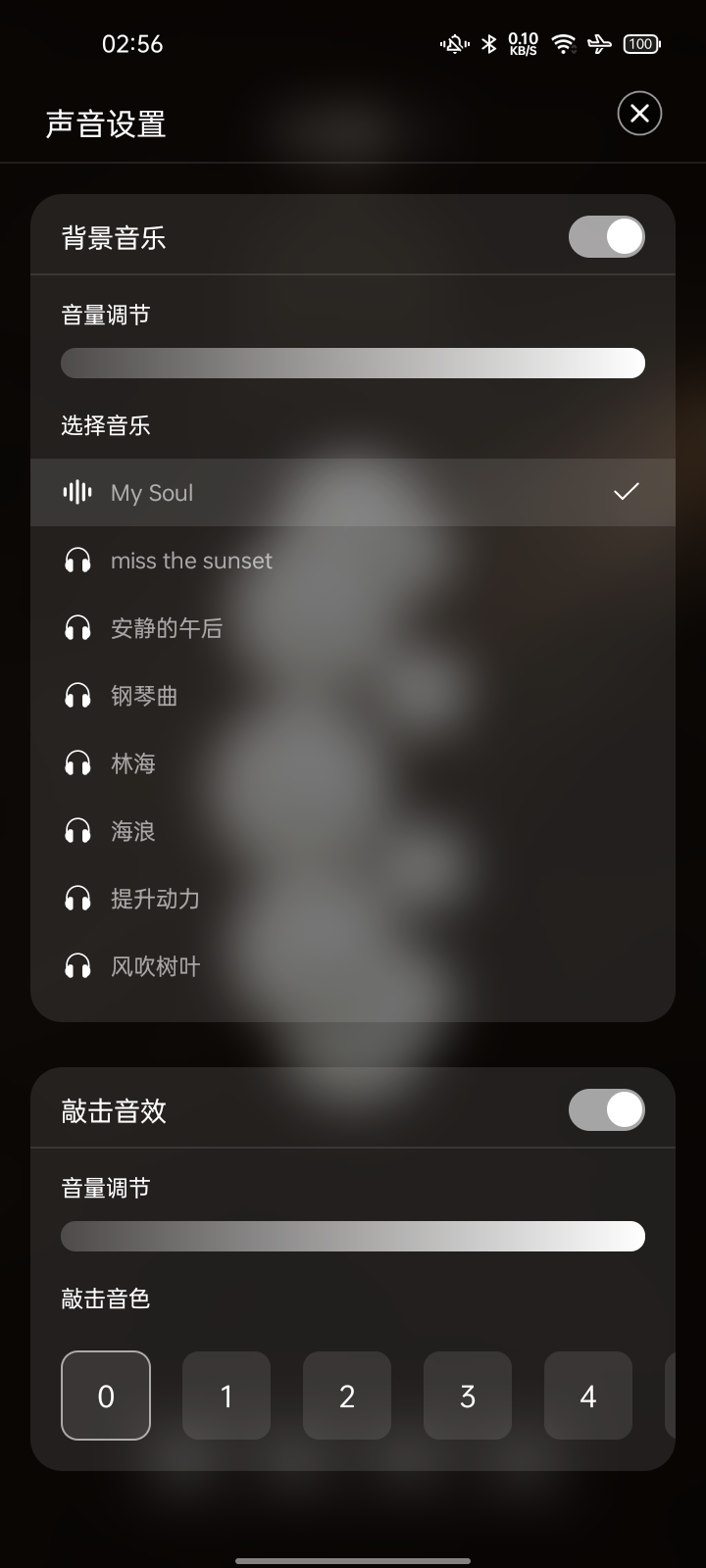The image size is (706, 1568).
Task: Select knock tone 2
Action: click(x=347, y=1396)
